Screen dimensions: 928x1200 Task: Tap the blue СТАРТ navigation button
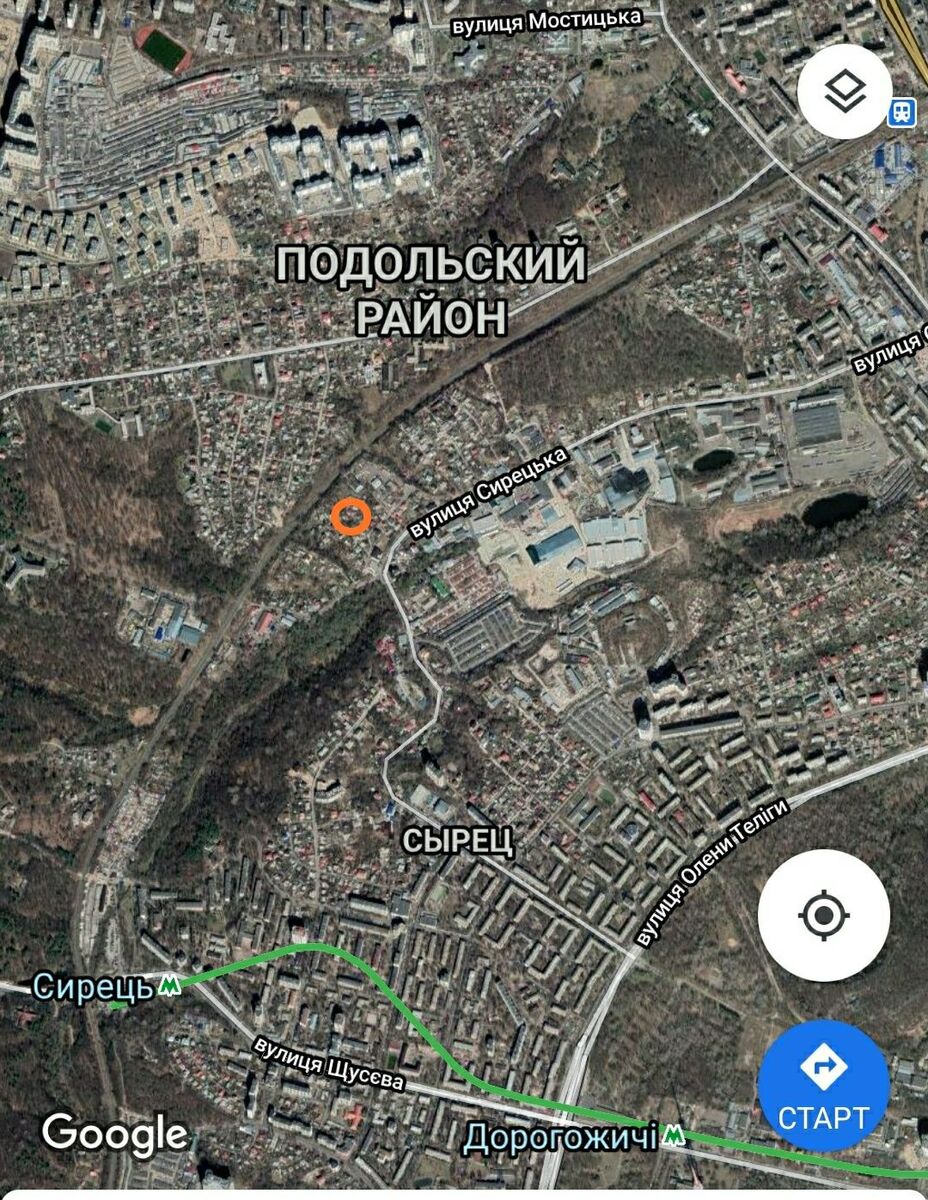coord(823,1085)
